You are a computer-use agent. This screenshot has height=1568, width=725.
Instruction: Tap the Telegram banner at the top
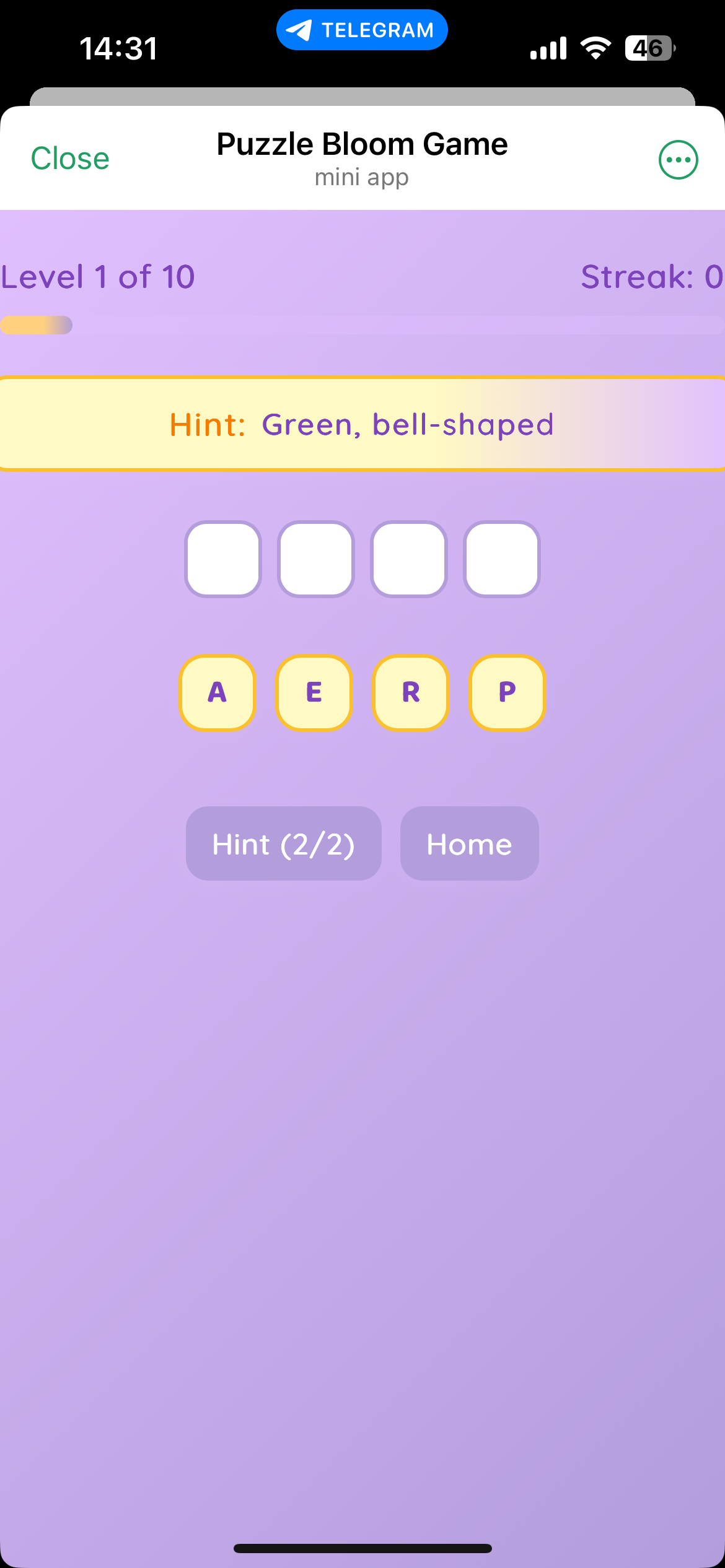pyautogui.click(x=362, y=28)
